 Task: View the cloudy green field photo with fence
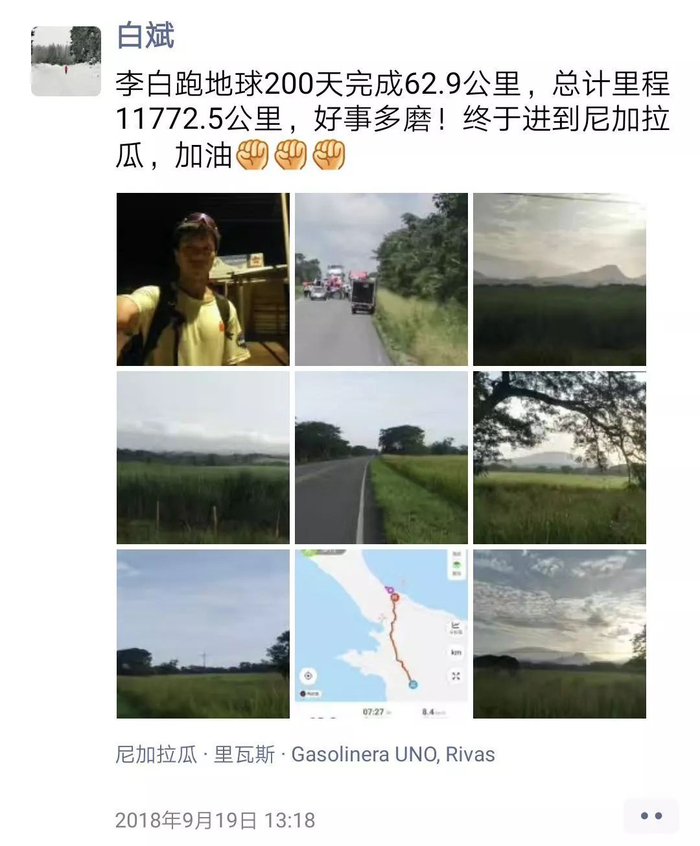203,457
